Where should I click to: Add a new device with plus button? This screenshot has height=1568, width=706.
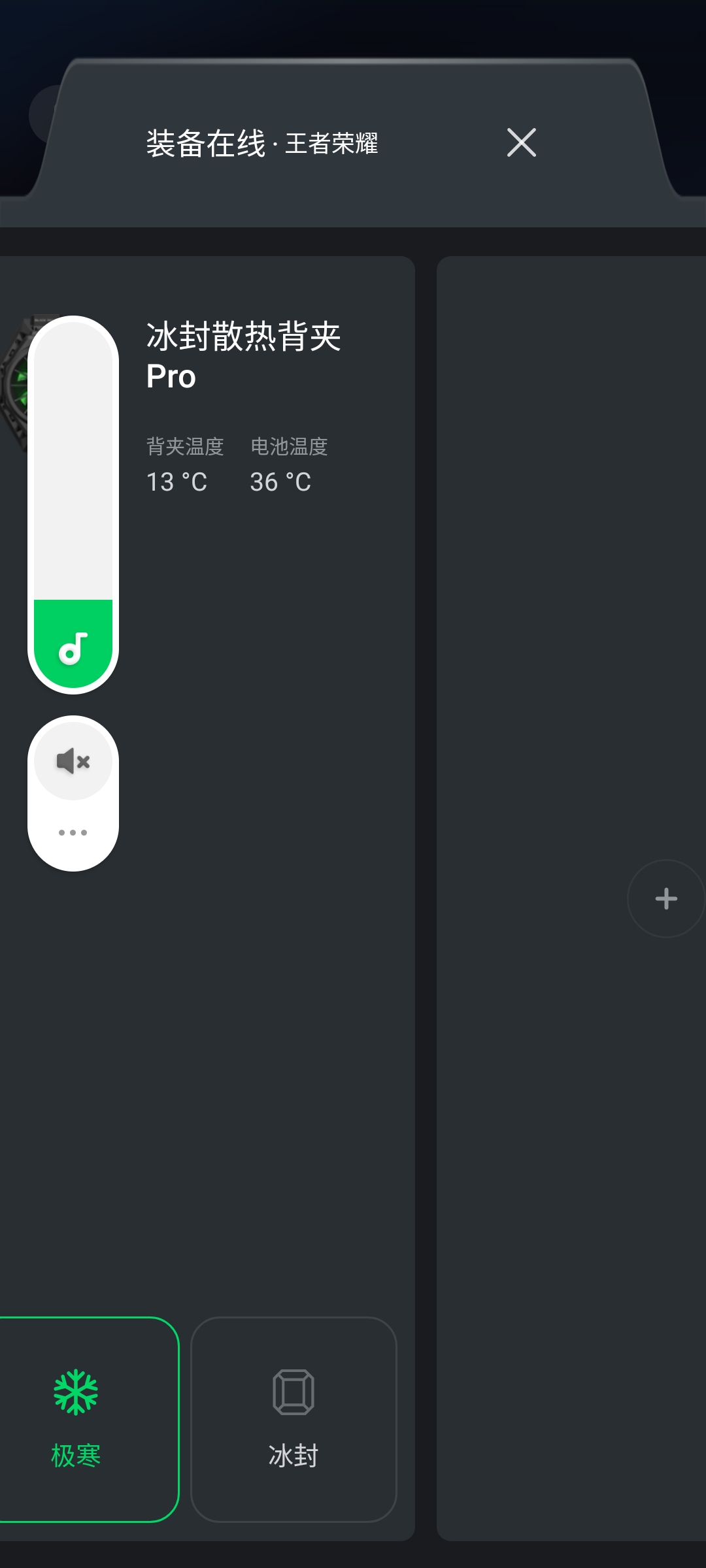665,899
